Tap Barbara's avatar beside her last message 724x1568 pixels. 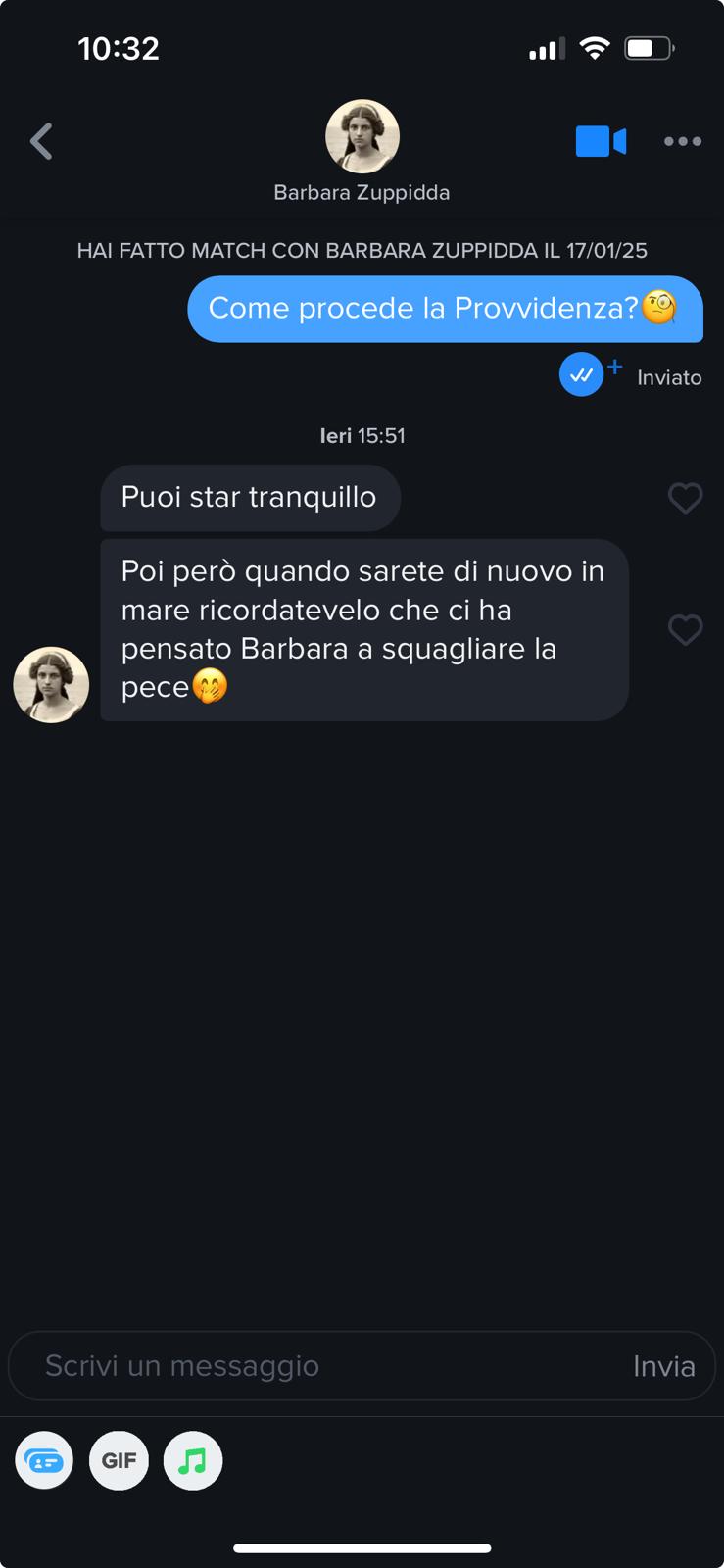pos(51,684)
